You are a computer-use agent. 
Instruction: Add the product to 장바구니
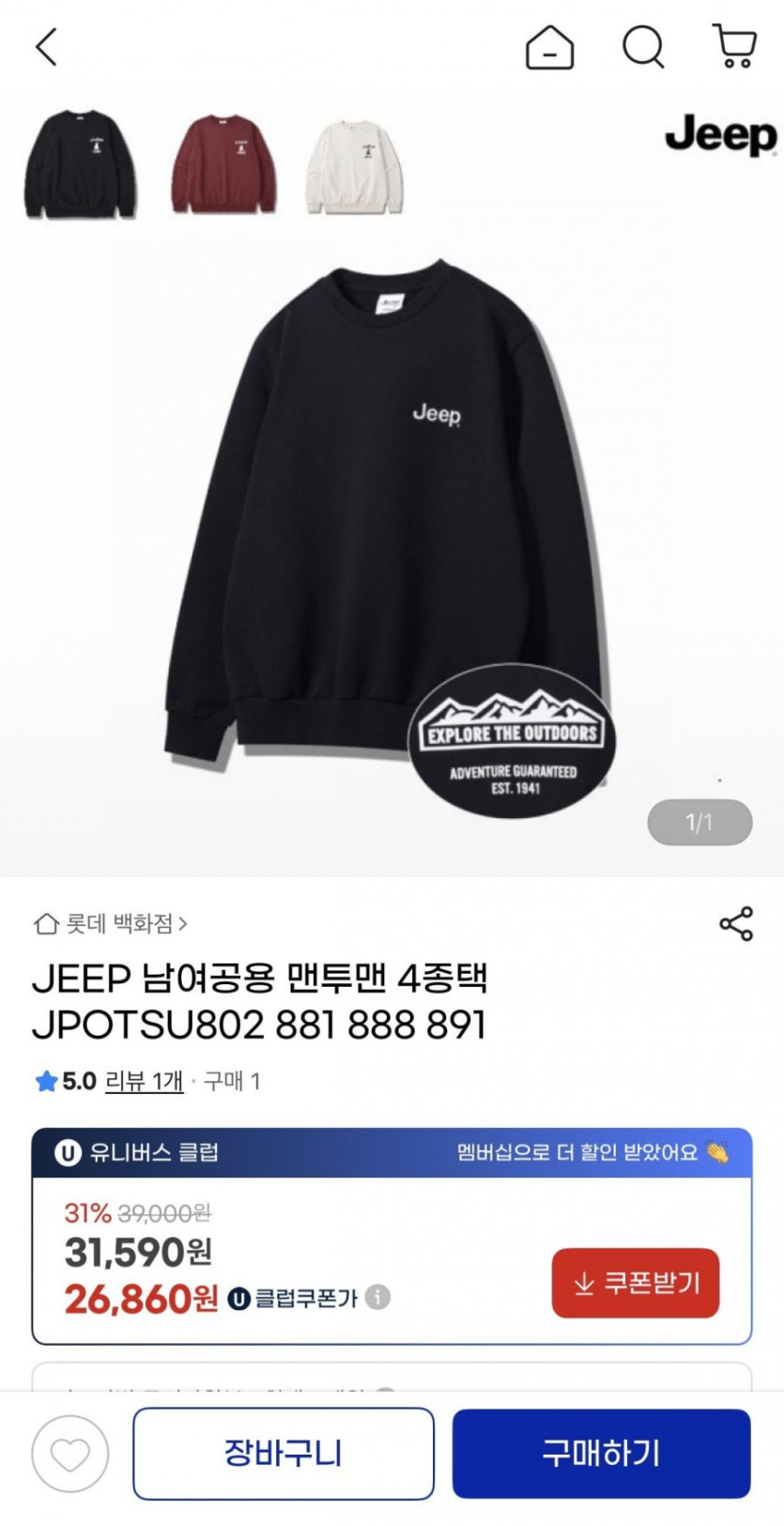point(284,1454)
